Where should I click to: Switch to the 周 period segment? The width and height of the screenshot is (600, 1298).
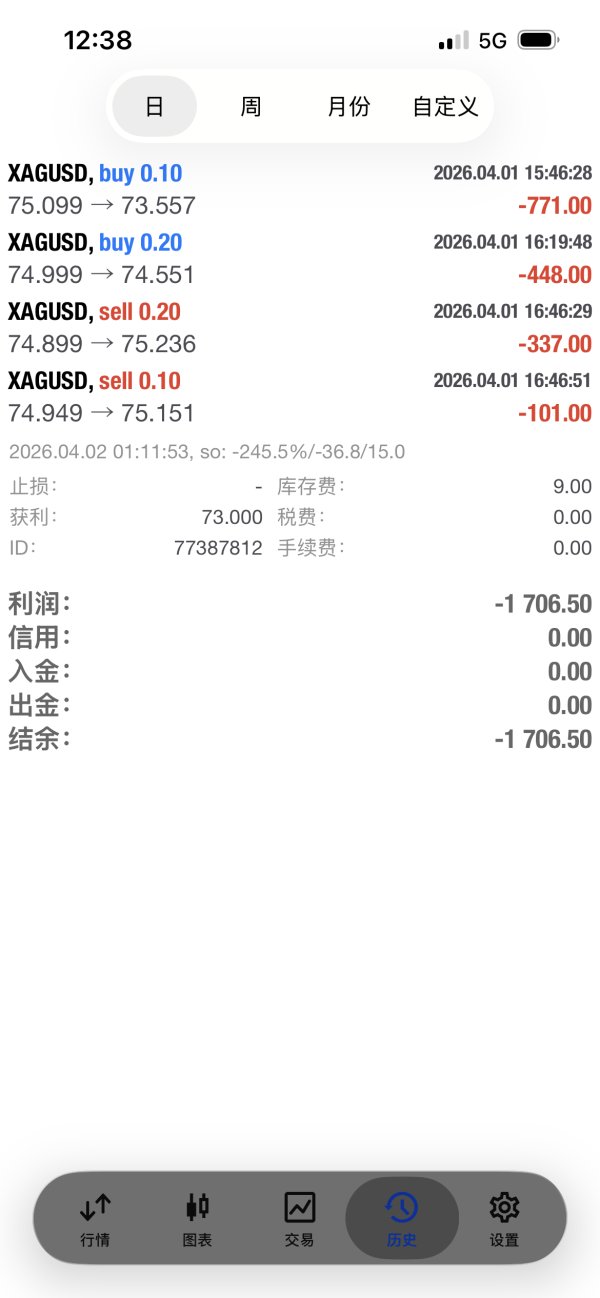point(250,106)
